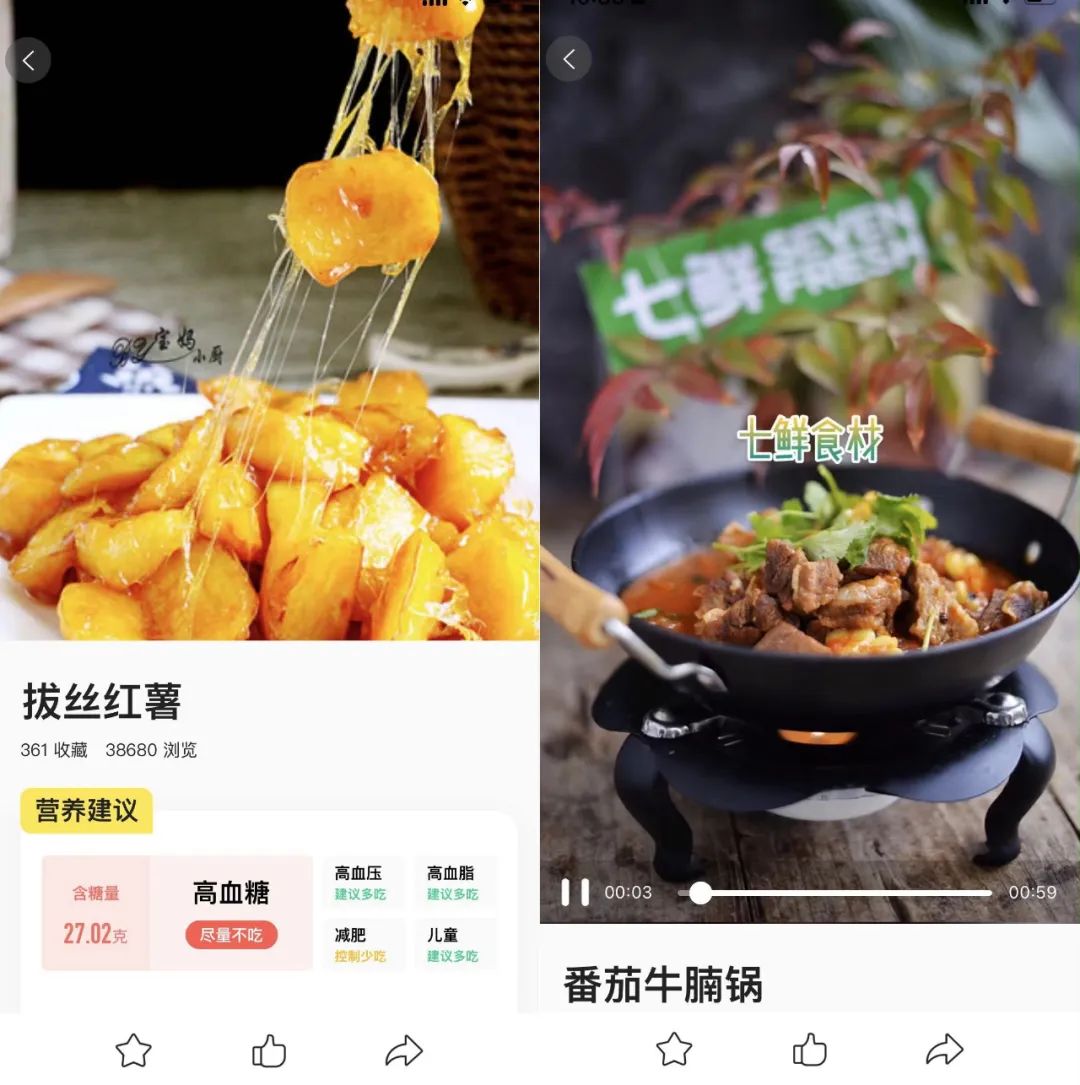The width and height of the screenshot is (1080, 1085).
Task: Share the 拔丝红薯 recipe
Action: point(404,1050)
